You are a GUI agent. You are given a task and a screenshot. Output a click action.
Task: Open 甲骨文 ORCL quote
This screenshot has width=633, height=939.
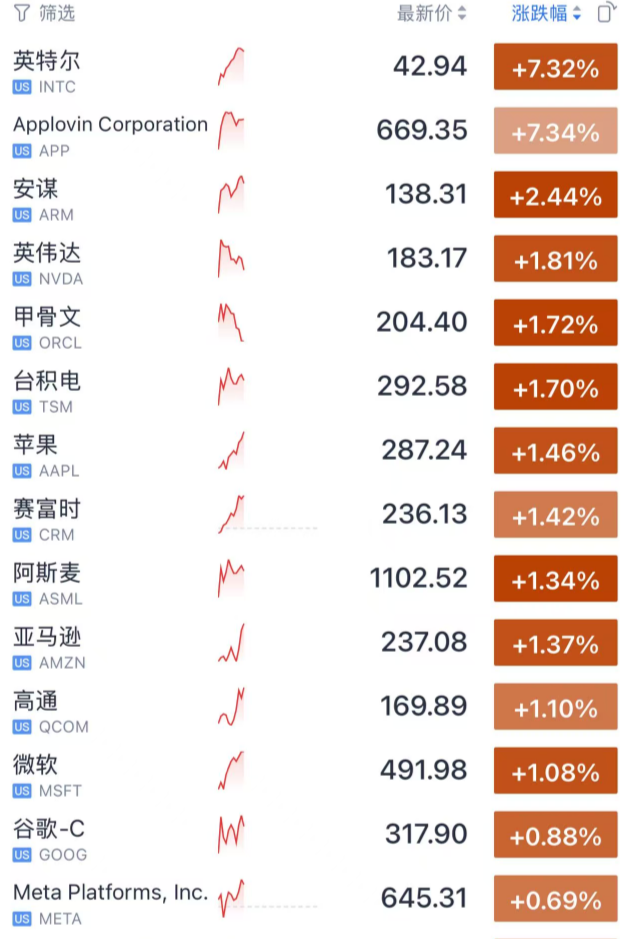[48, 325]
